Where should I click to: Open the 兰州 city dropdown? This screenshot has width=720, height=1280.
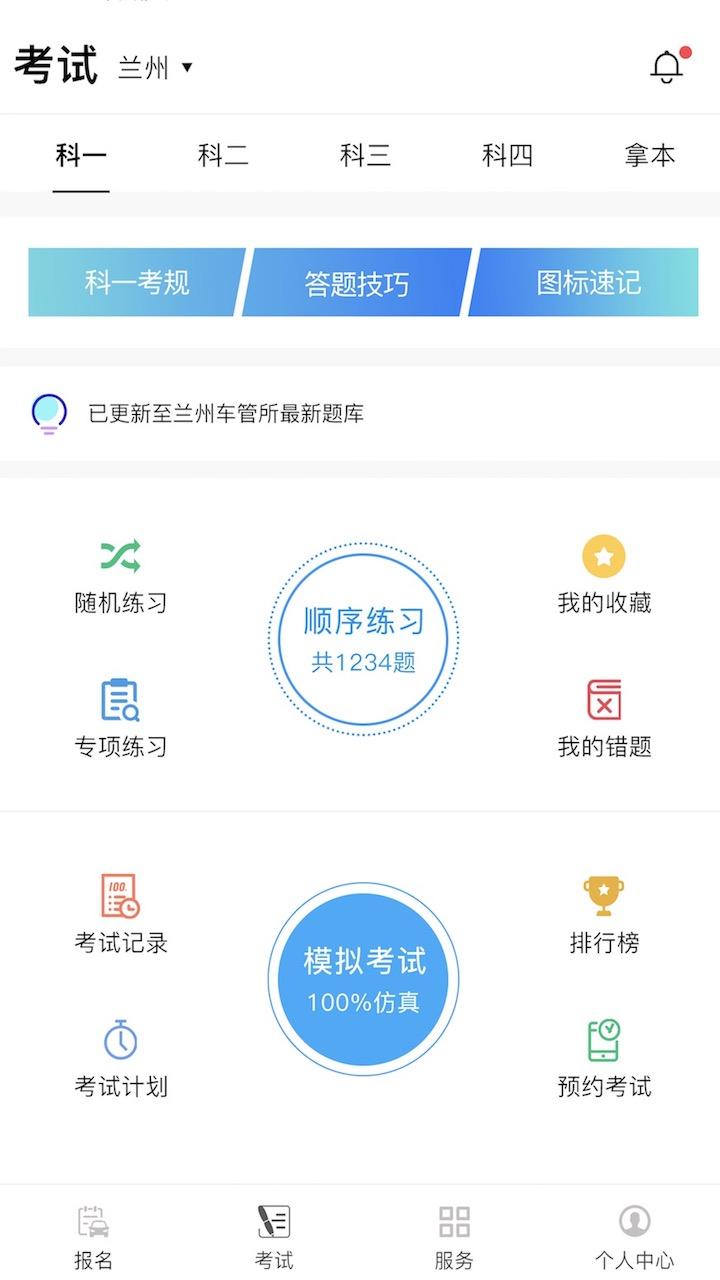[155, 68]
